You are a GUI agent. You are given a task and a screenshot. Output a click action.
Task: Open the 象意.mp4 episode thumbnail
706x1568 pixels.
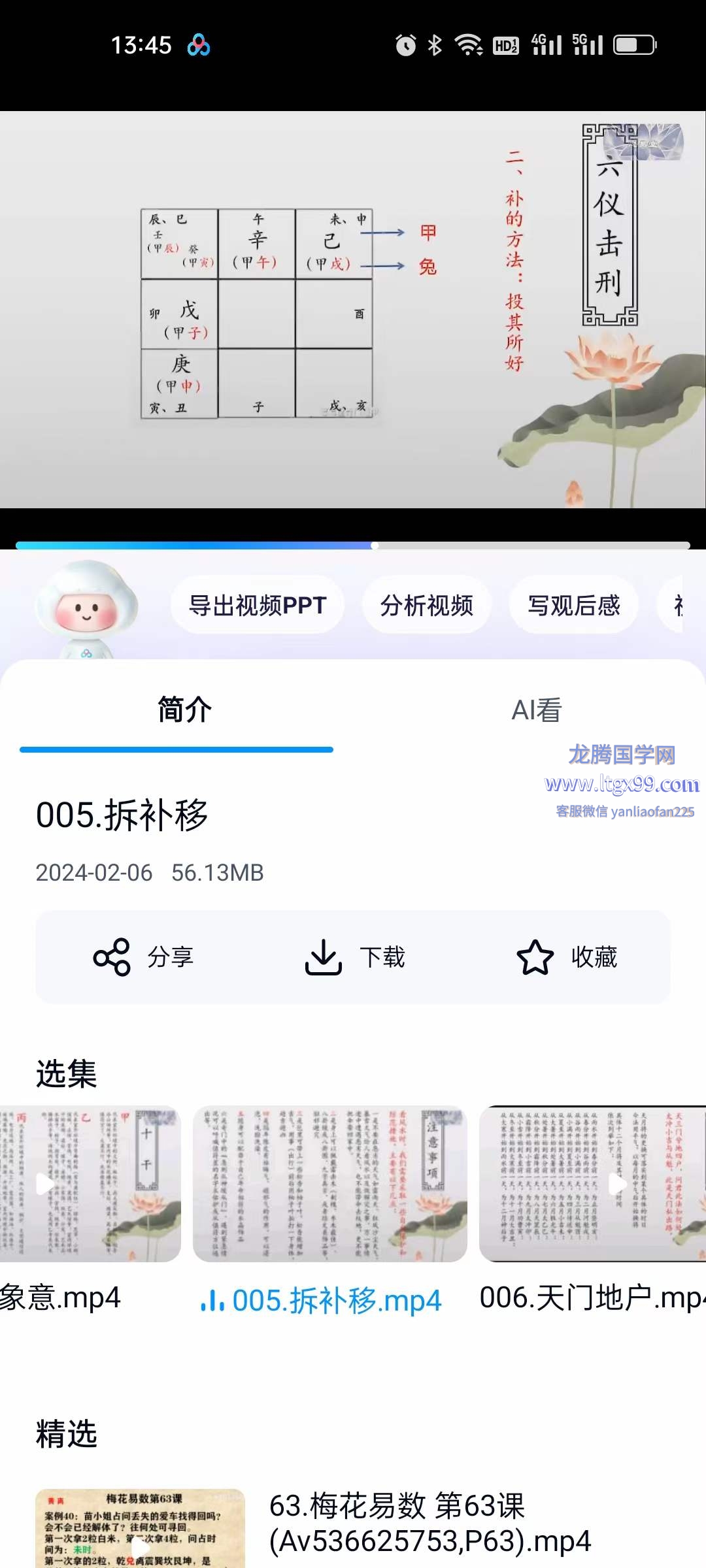coord(88,1184)
